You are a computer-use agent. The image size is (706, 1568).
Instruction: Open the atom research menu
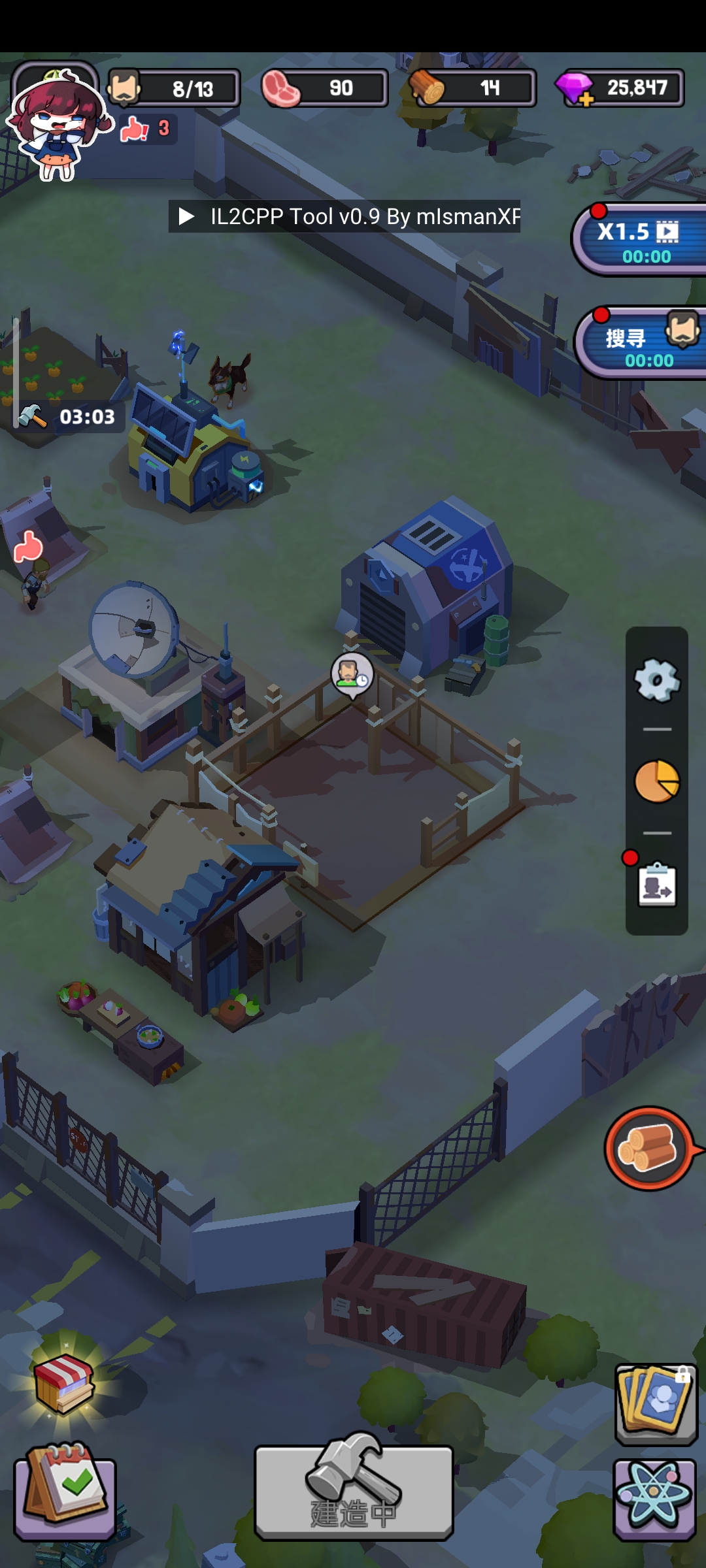tap(654, 1496)
